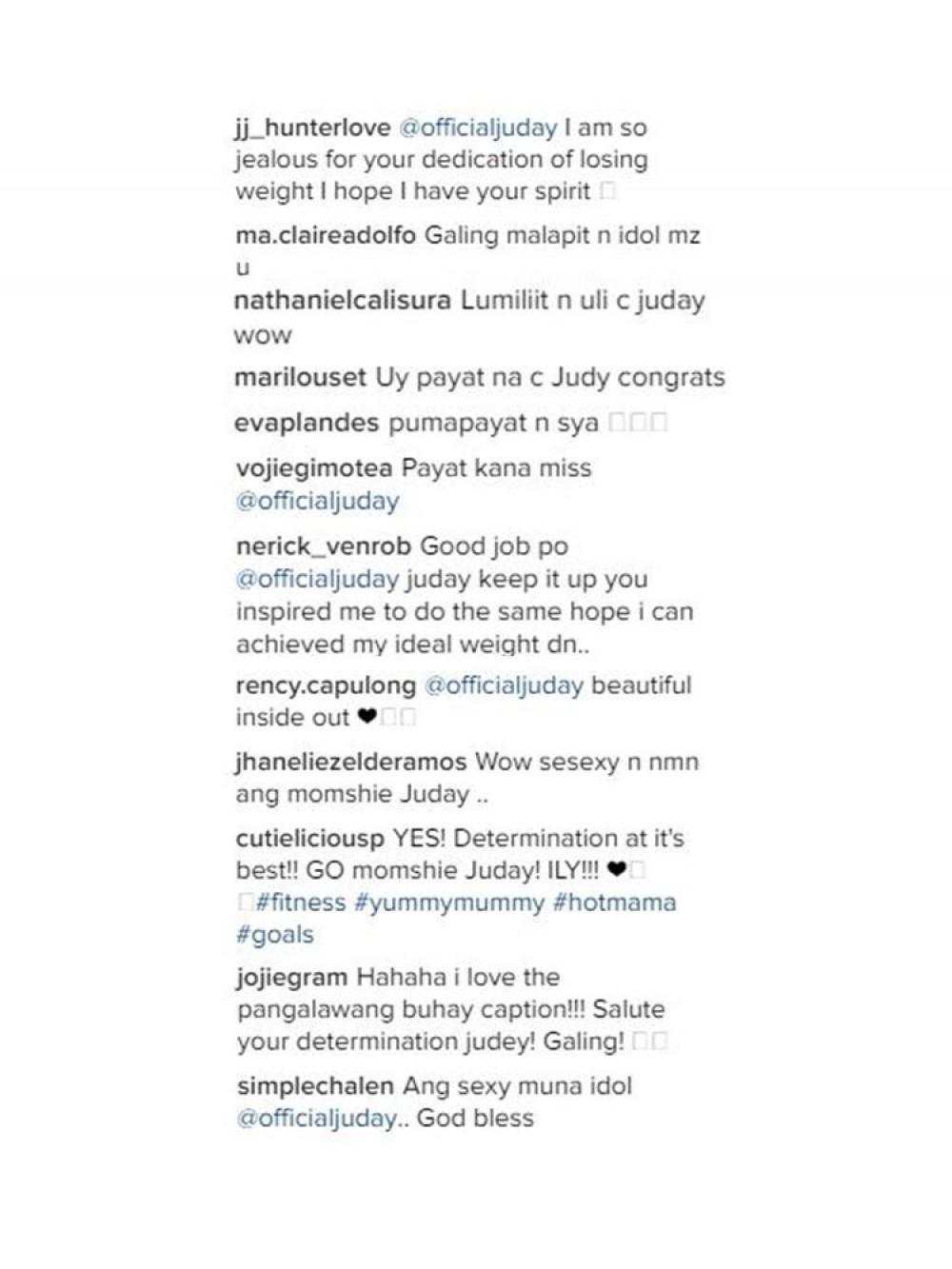This screenshot has width=952, height=1269.
Task: Open nerick_venrob's profile
Action: pos(323,546)
